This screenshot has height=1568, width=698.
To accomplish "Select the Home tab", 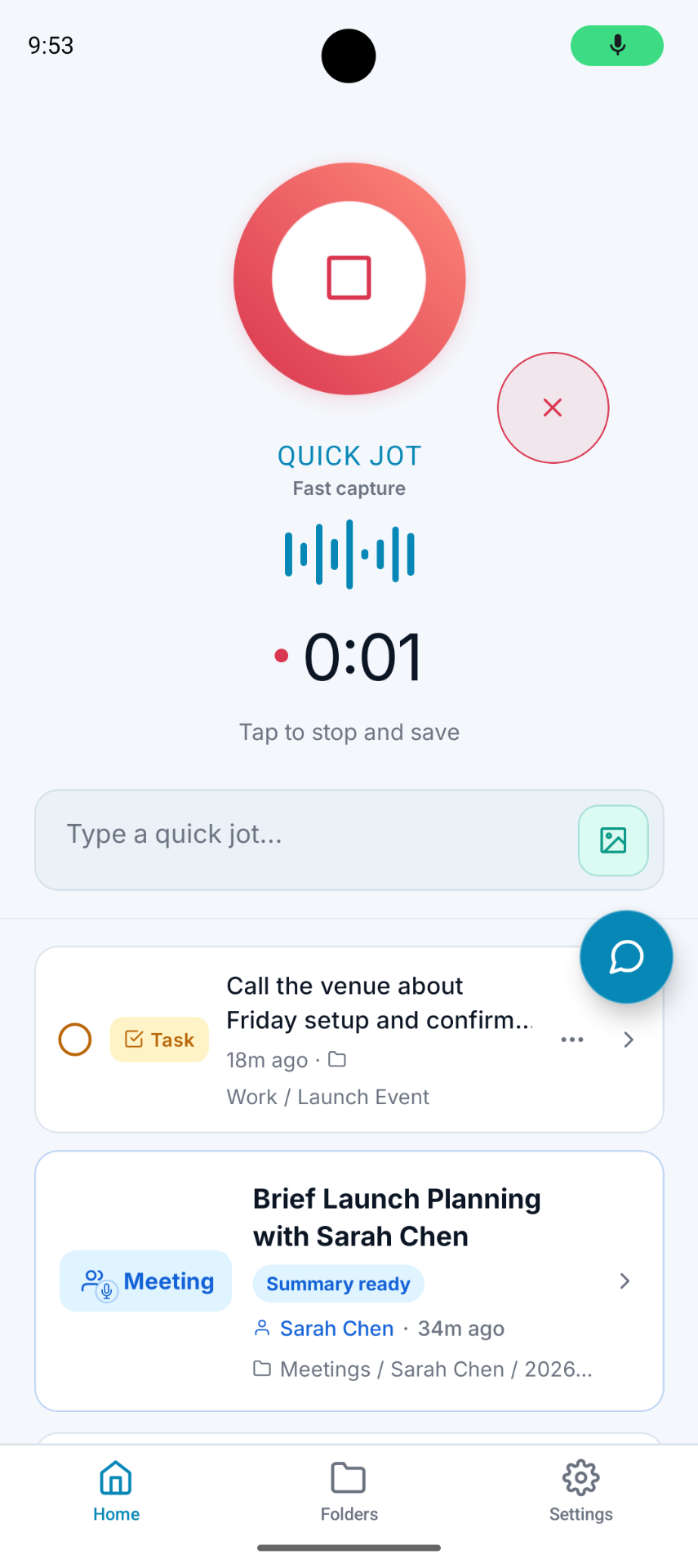I will [116, 1492].
